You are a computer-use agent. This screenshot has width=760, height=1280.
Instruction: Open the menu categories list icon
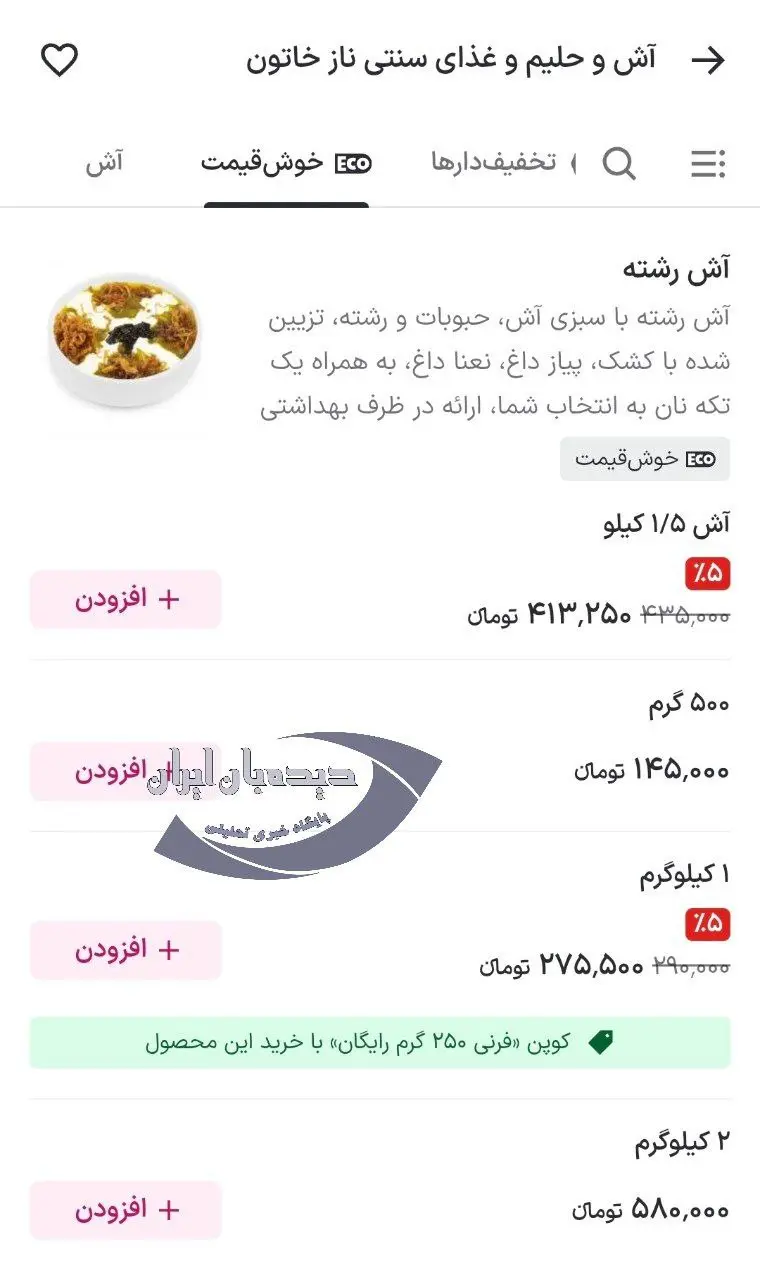[x=708, y=164]
